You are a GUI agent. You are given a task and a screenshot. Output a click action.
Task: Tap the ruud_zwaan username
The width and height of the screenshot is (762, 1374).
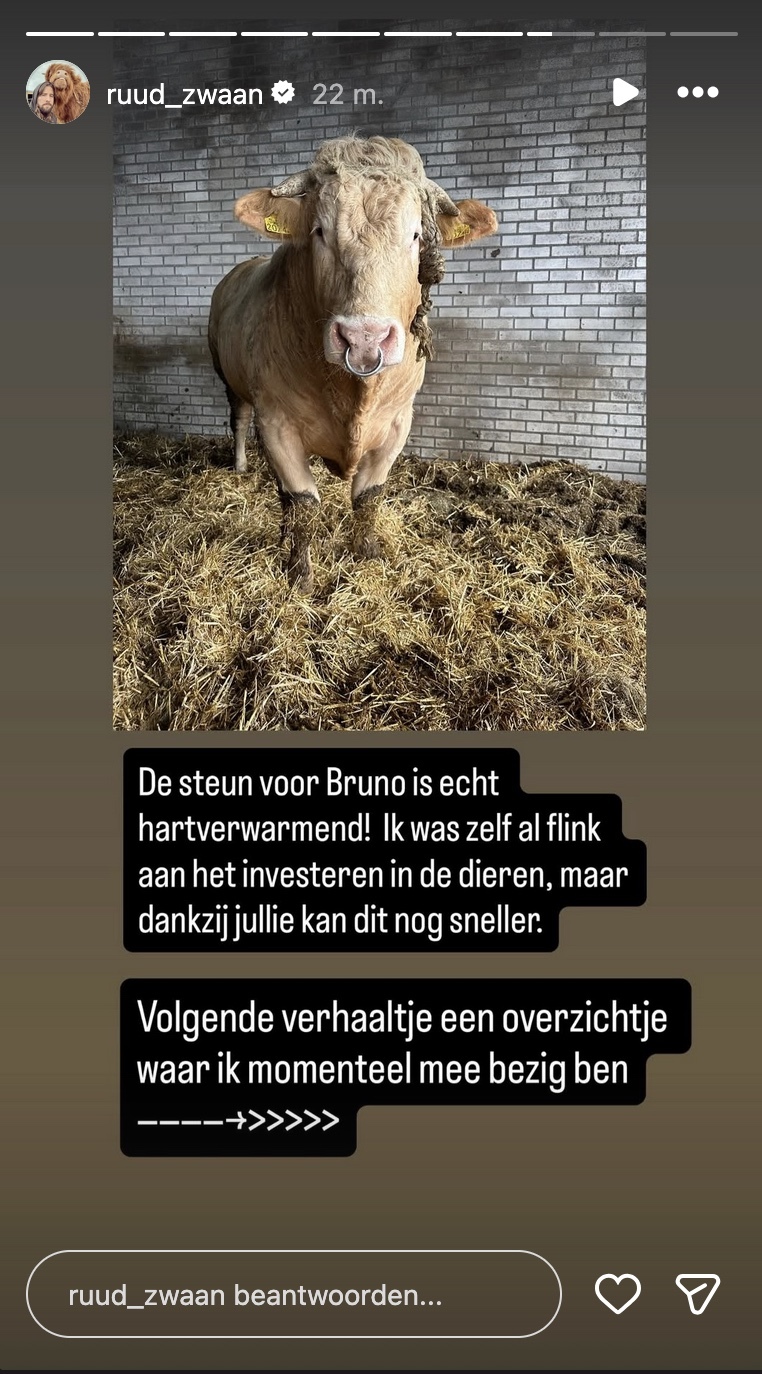click(185, 94)
